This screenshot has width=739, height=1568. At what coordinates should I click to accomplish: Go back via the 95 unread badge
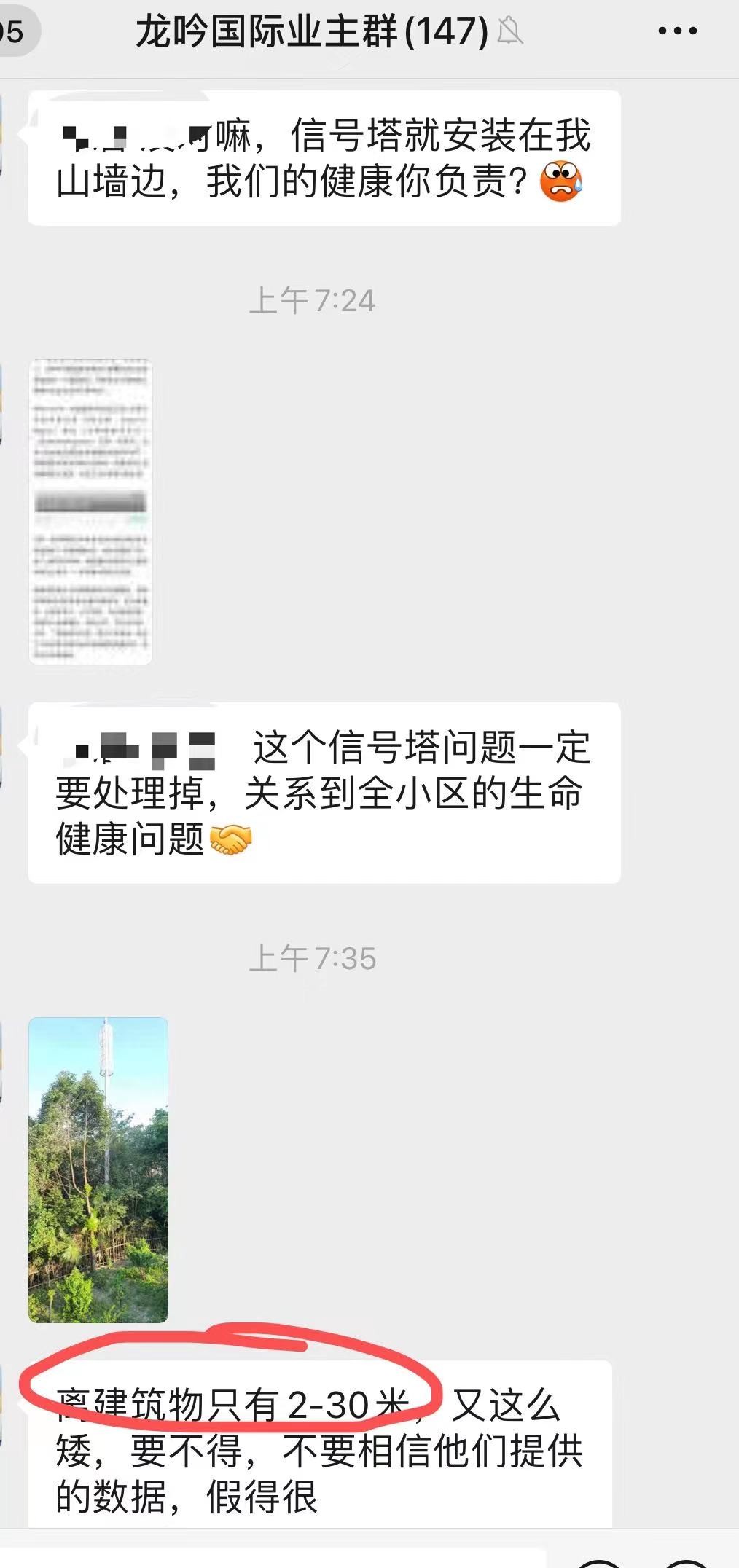(15, 31)
